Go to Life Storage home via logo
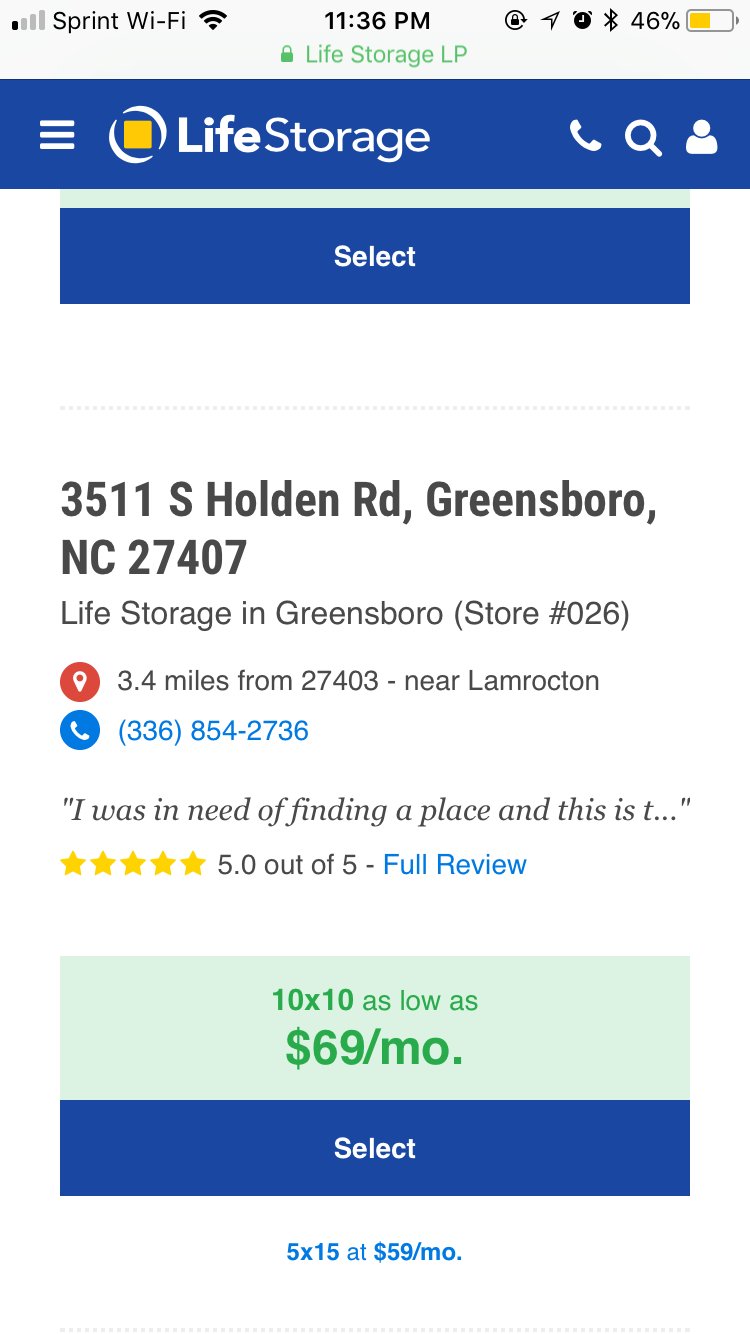The image size is (750, 1334). pos(270,135)
